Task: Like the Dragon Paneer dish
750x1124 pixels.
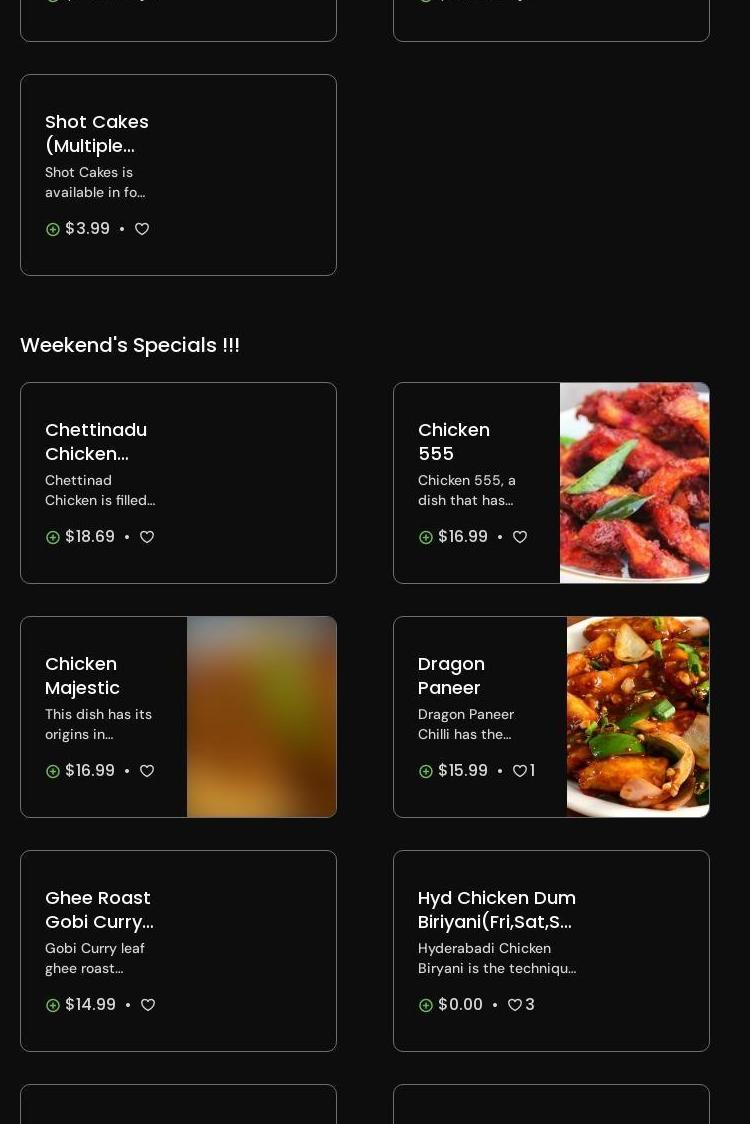Action: pyautogui.click(x=520, y=771)
